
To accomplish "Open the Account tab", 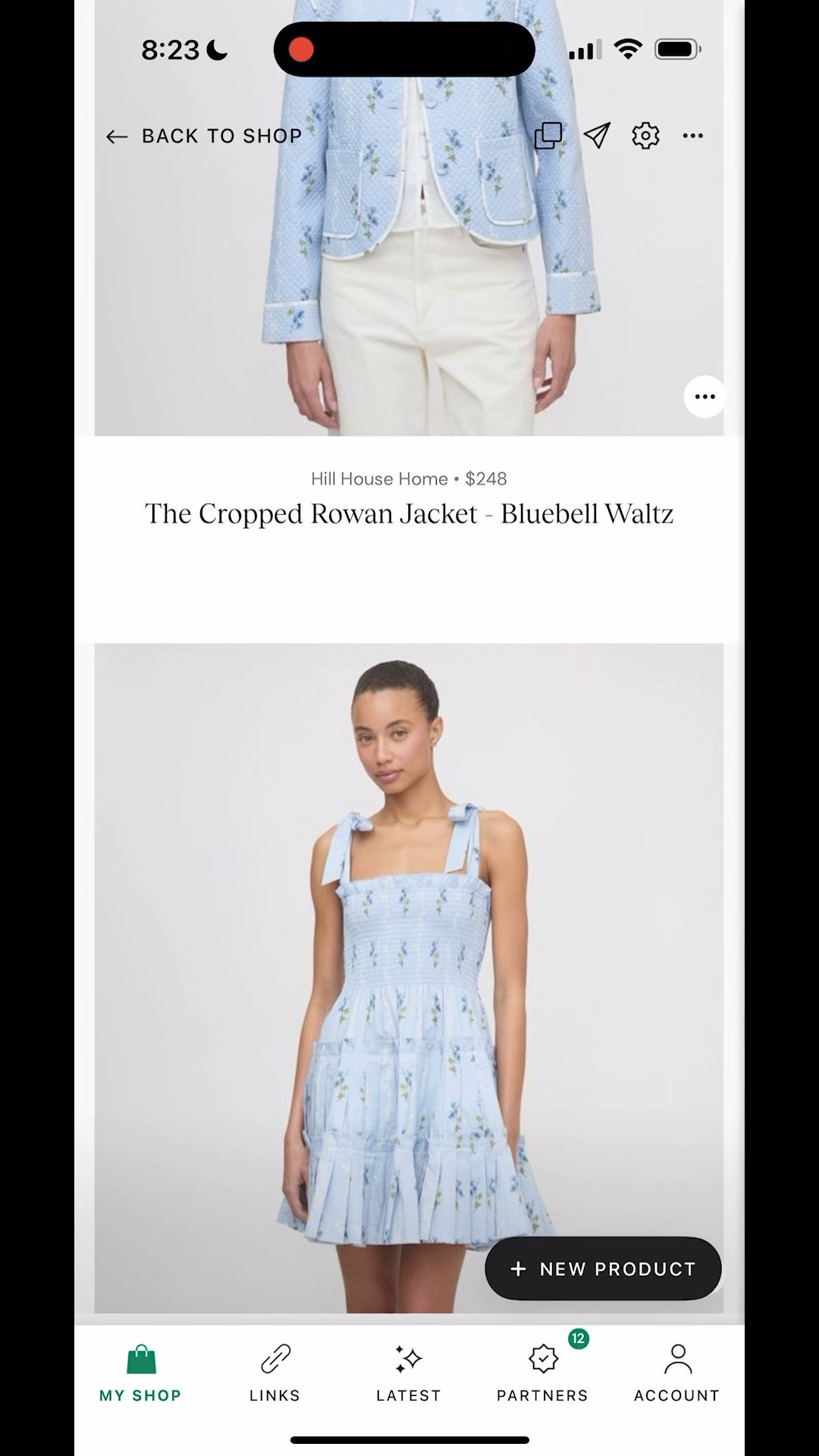I will 676,1373.
